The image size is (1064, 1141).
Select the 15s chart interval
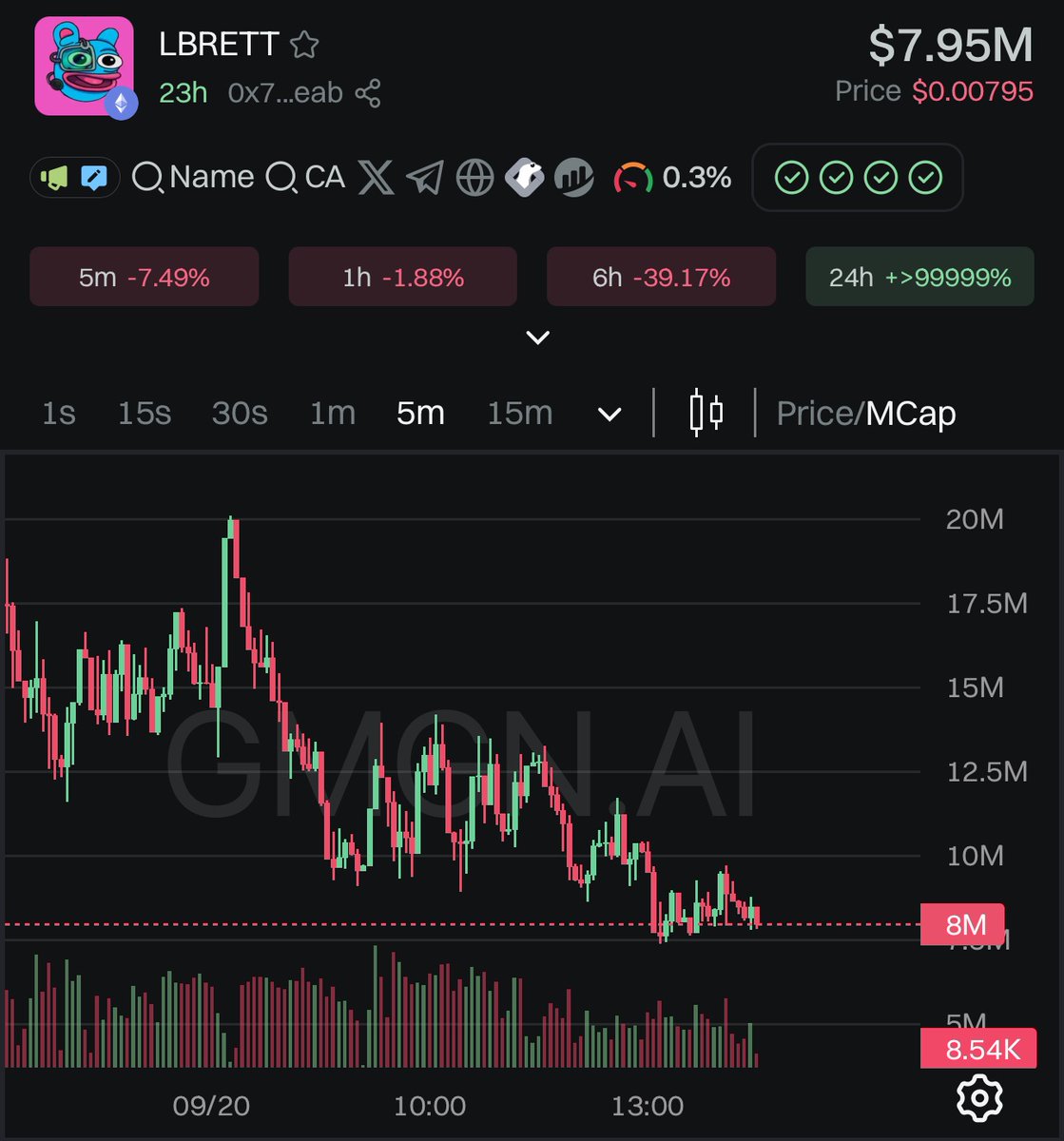145,414
